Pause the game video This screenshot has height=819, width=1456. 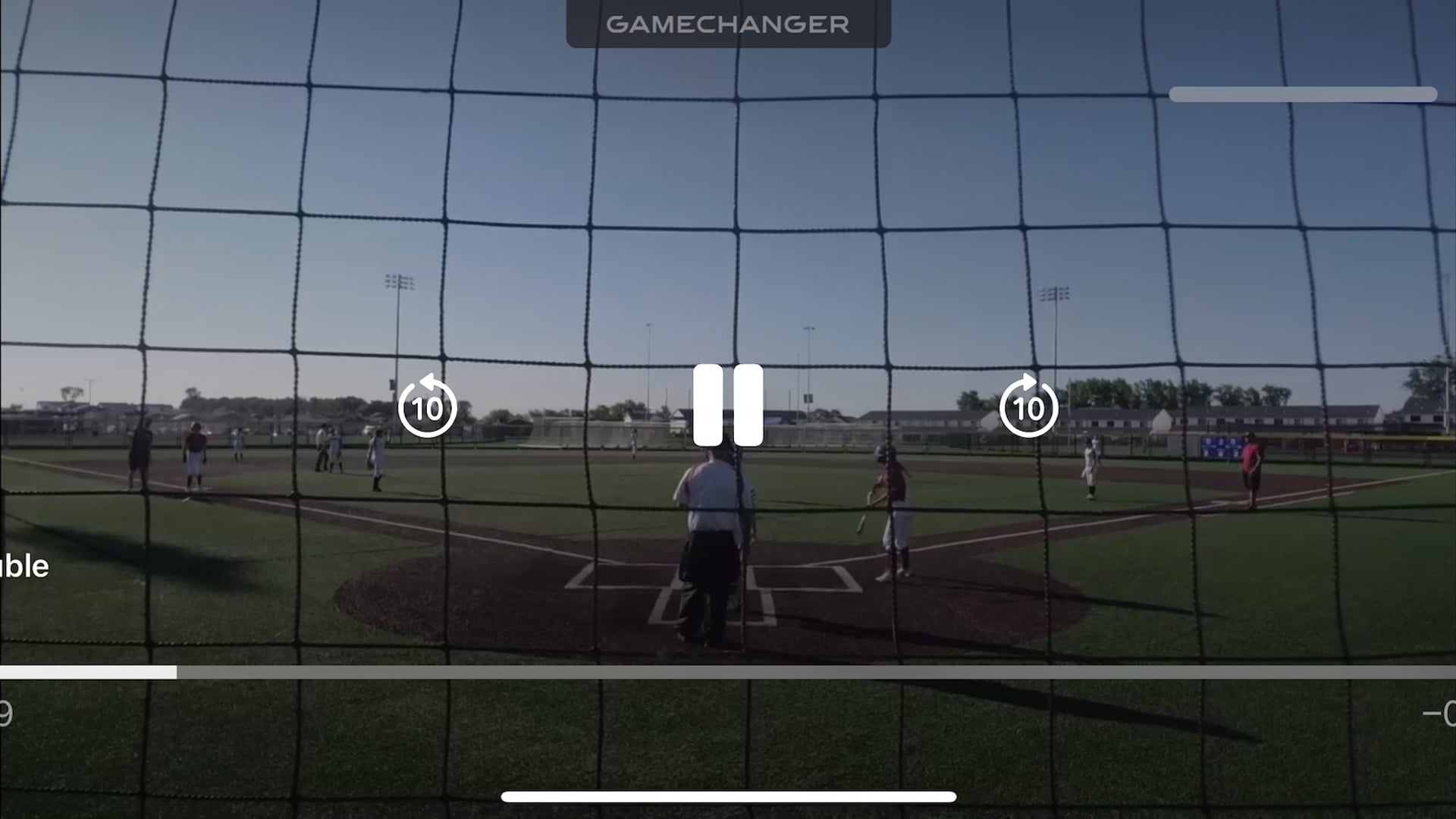(727, 405)
